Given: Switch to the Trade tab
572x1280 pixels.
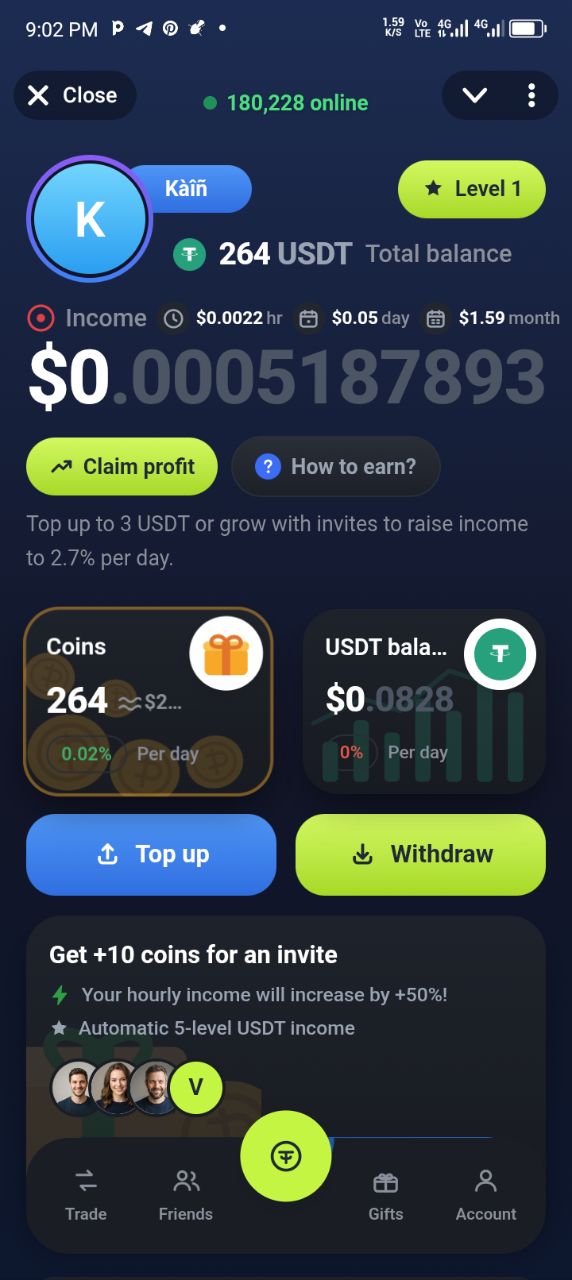Looking at the screenshot, I should pyautogui.click(x=86, y=1196).
